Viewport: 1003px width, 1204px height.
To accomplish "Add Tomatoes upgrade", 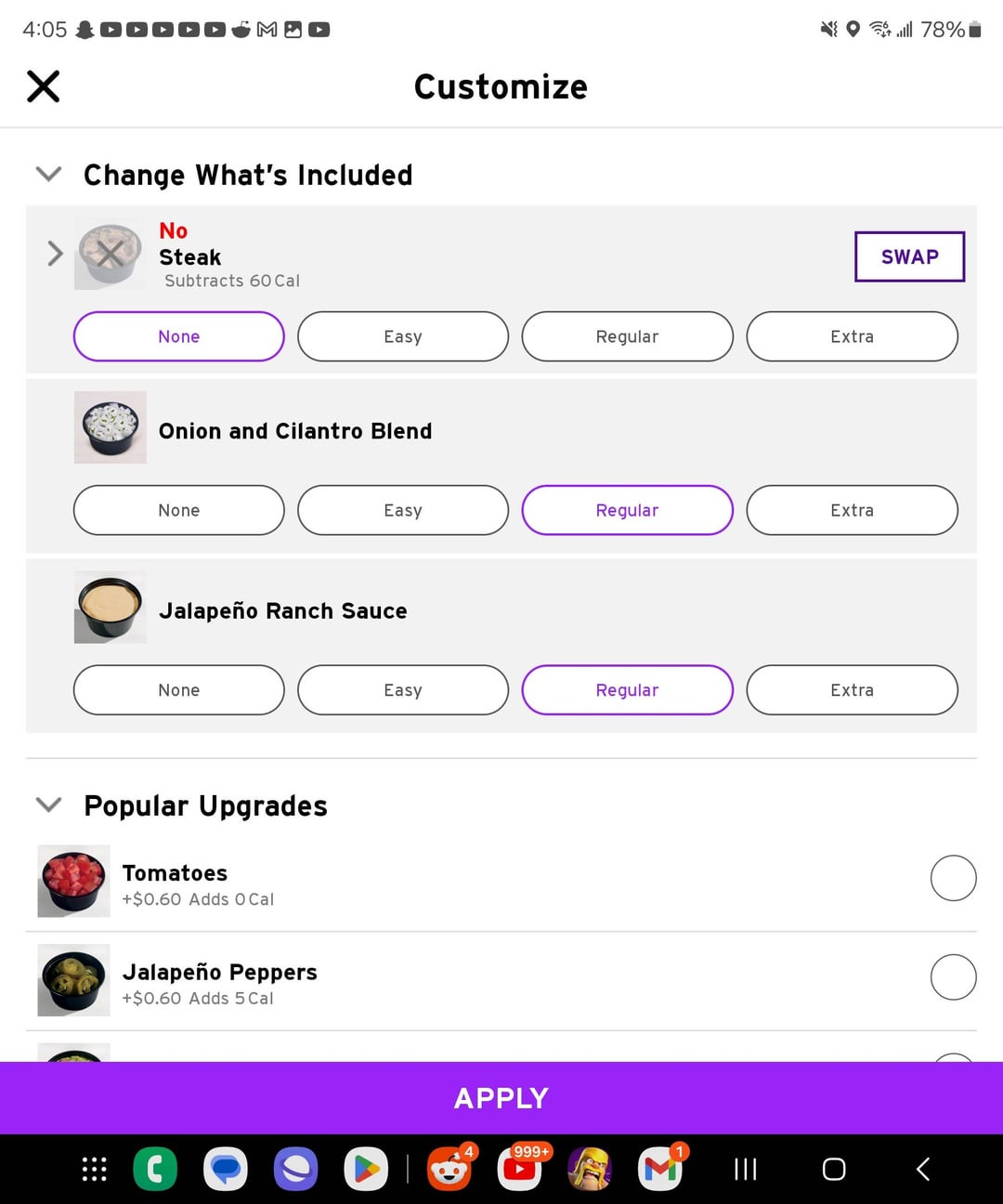I will [x=953, y=878].
